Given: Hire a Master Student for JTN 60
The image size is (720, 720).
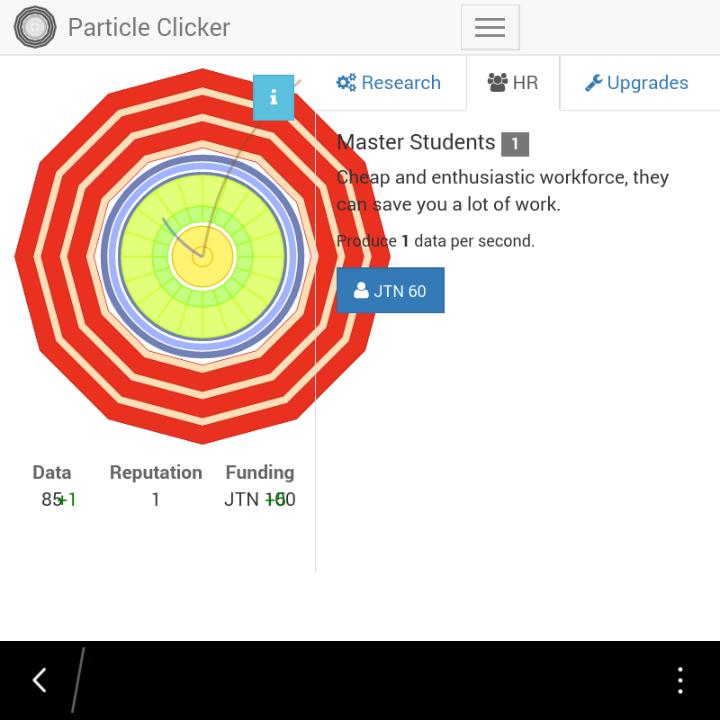Looking at the screenshot, I should (390, 291).
